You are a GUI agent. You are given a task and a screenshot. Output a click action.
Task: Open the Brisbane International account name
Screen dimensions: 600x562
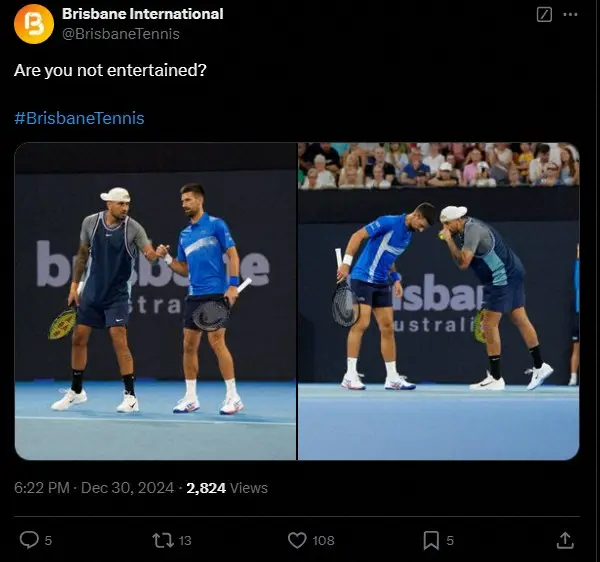142,14
